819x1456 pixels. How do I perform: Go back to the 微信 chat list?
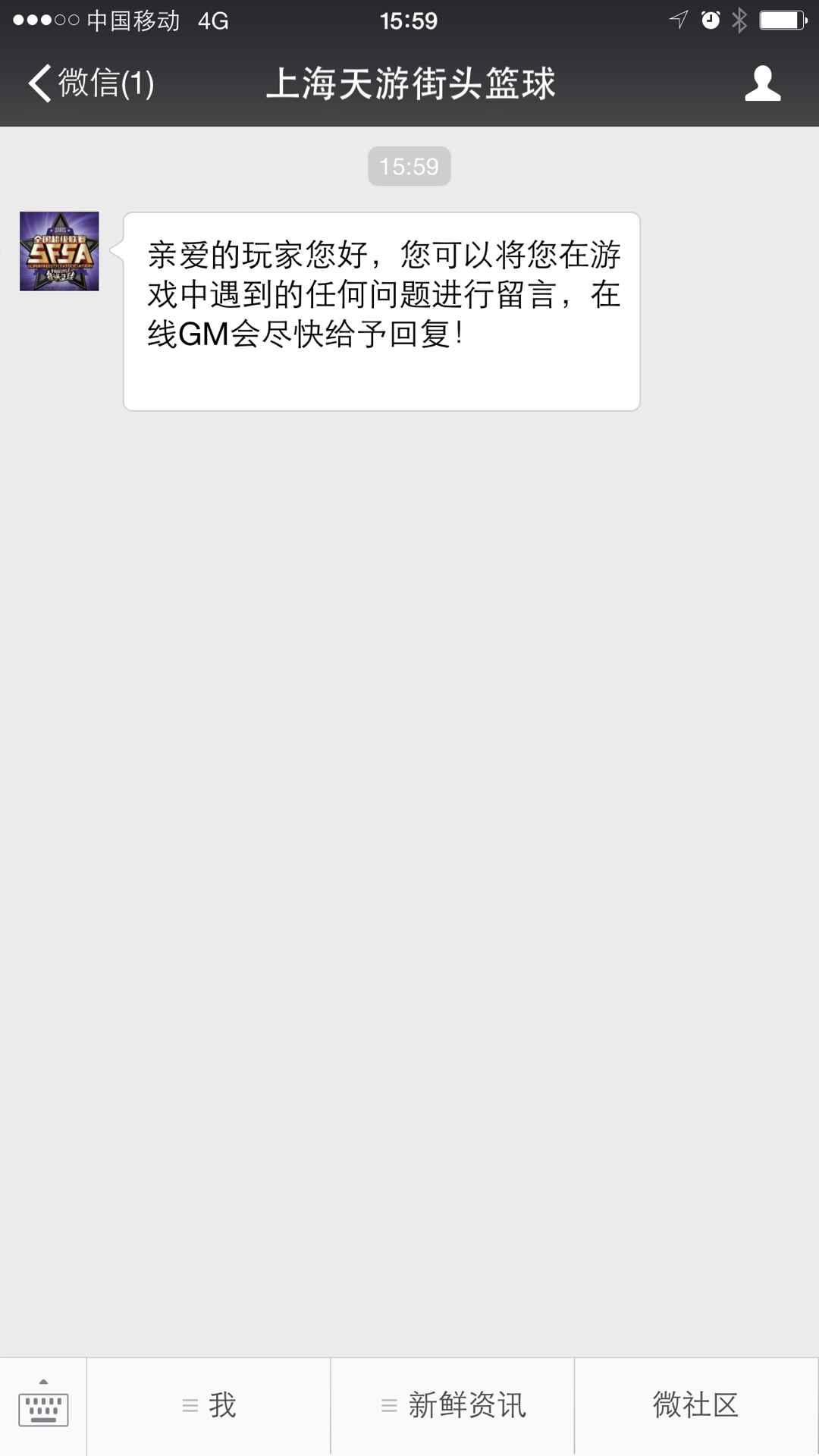click(x=91, y=83)
